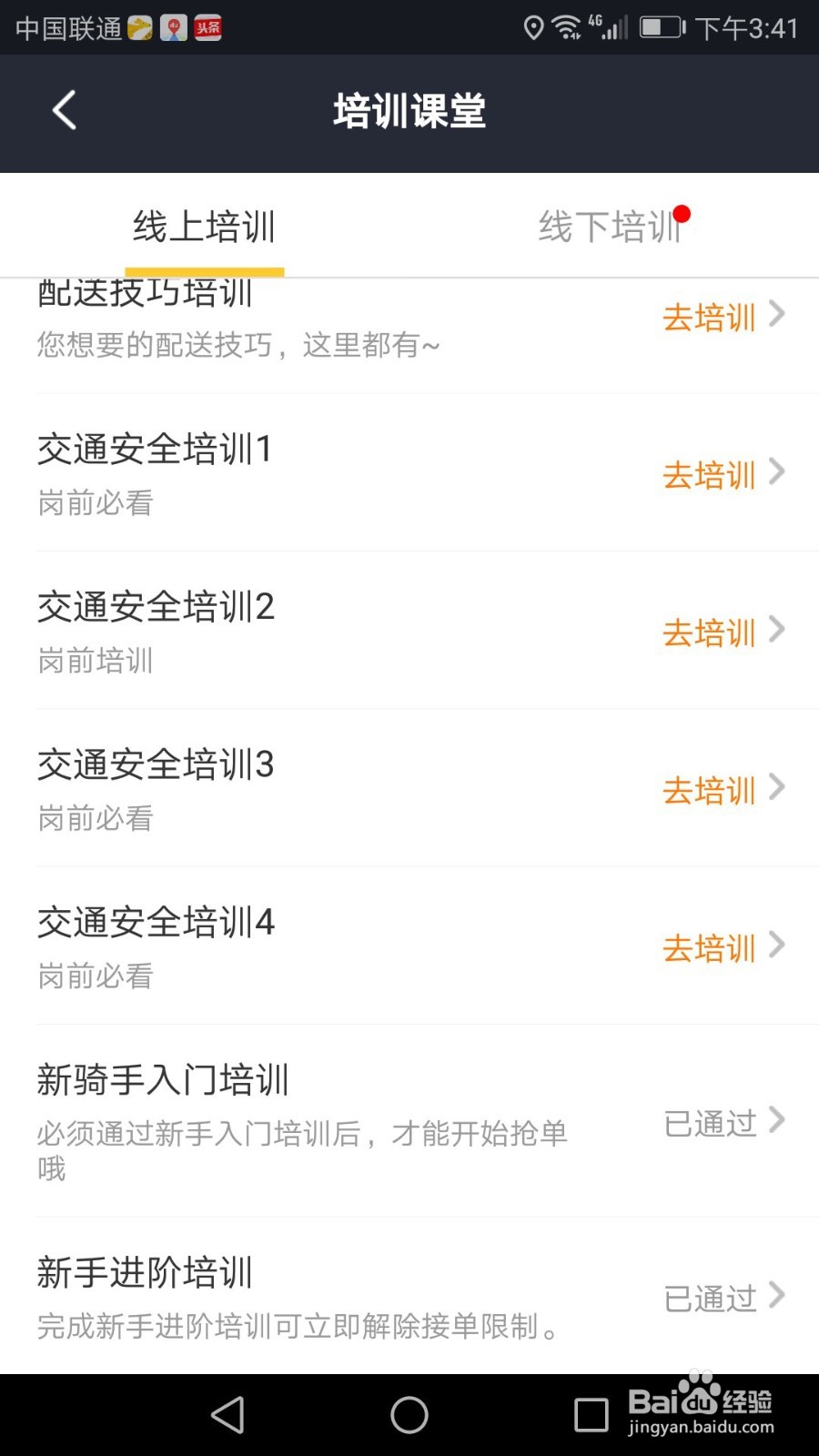The height and width of the screenshot is (1456, 819).
Task: Select the 线上培训 tab
Action: pos(204,227)
